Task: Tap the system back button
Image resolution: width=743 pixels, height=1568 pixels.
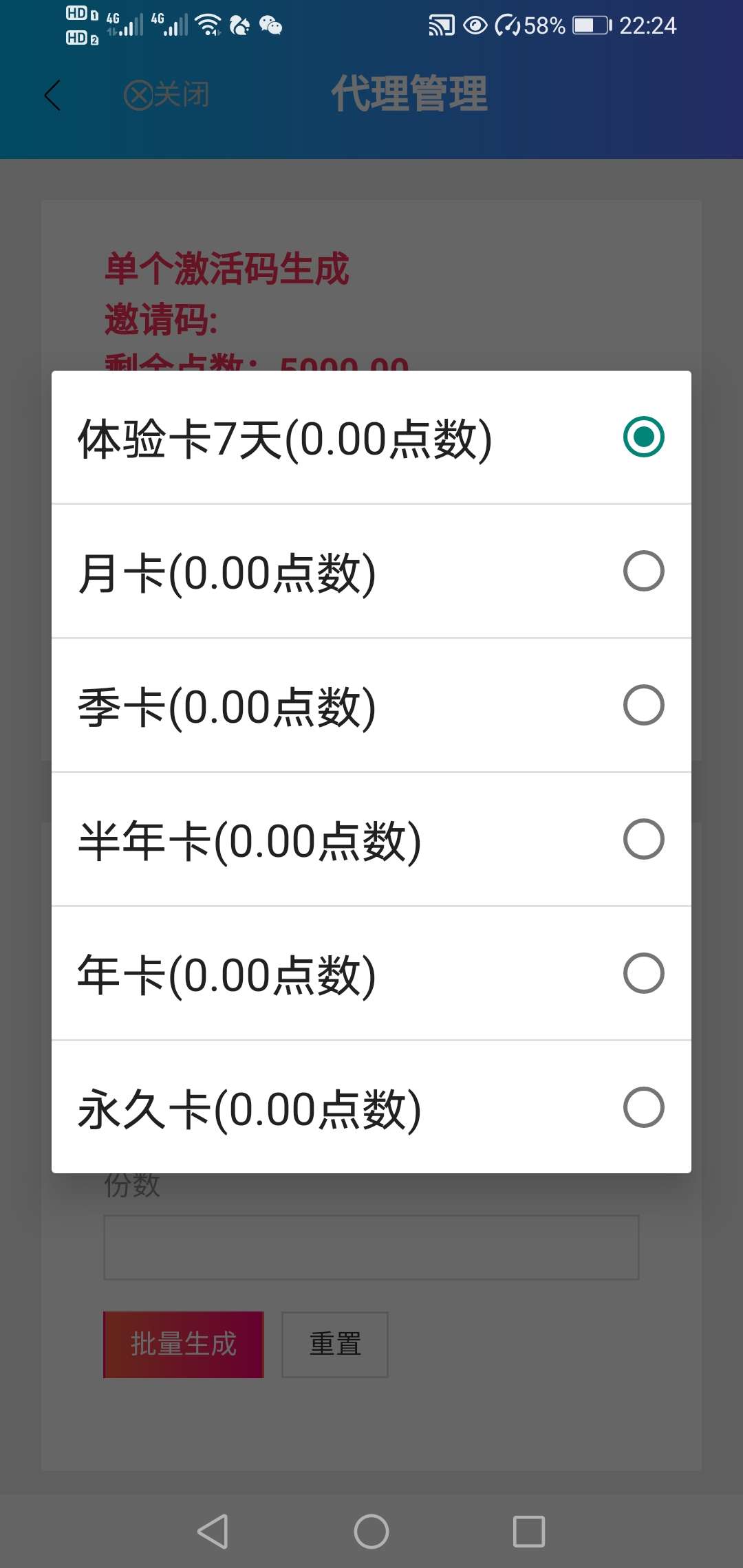Action: (x=213, y=1532)
